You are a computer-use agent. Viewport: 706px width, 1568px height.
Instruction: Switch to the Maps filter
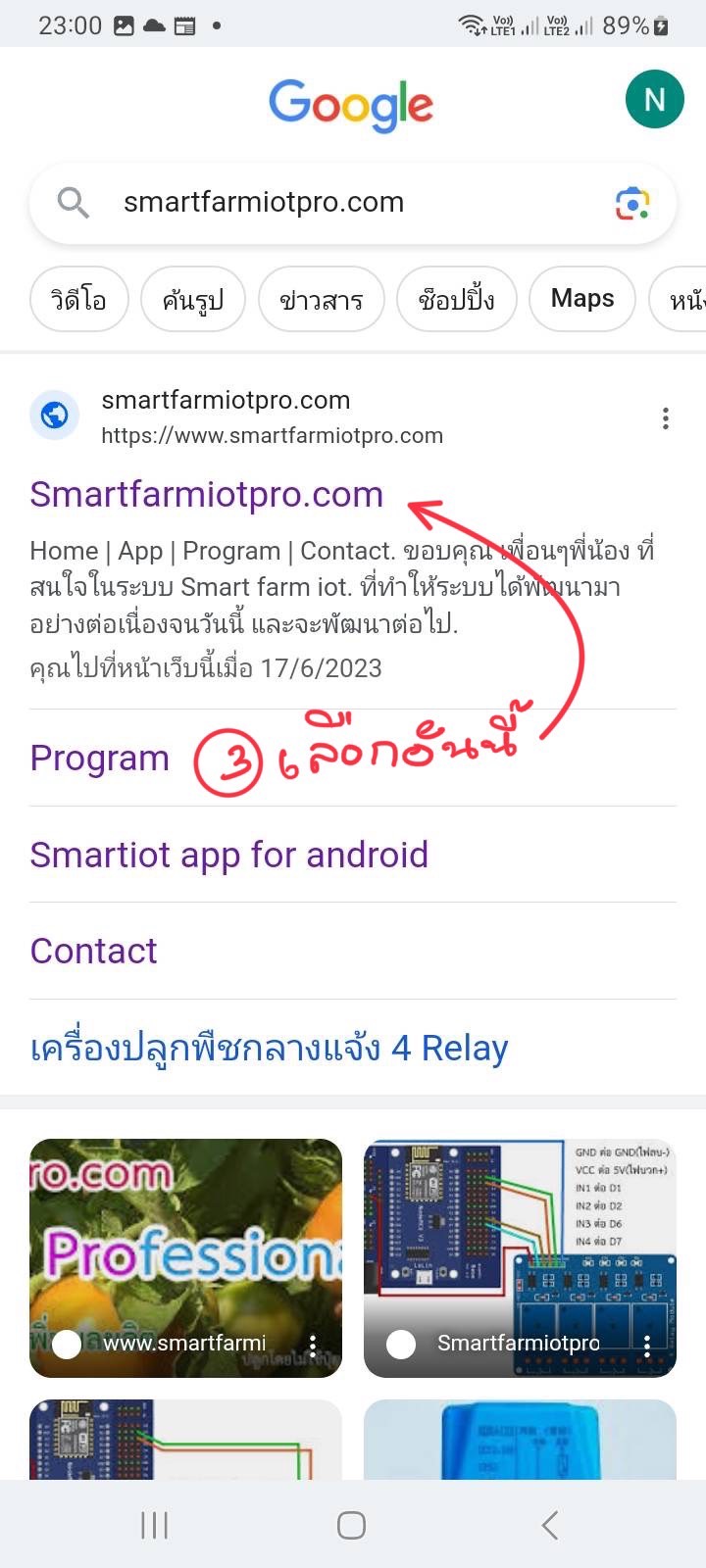(582, 299)
